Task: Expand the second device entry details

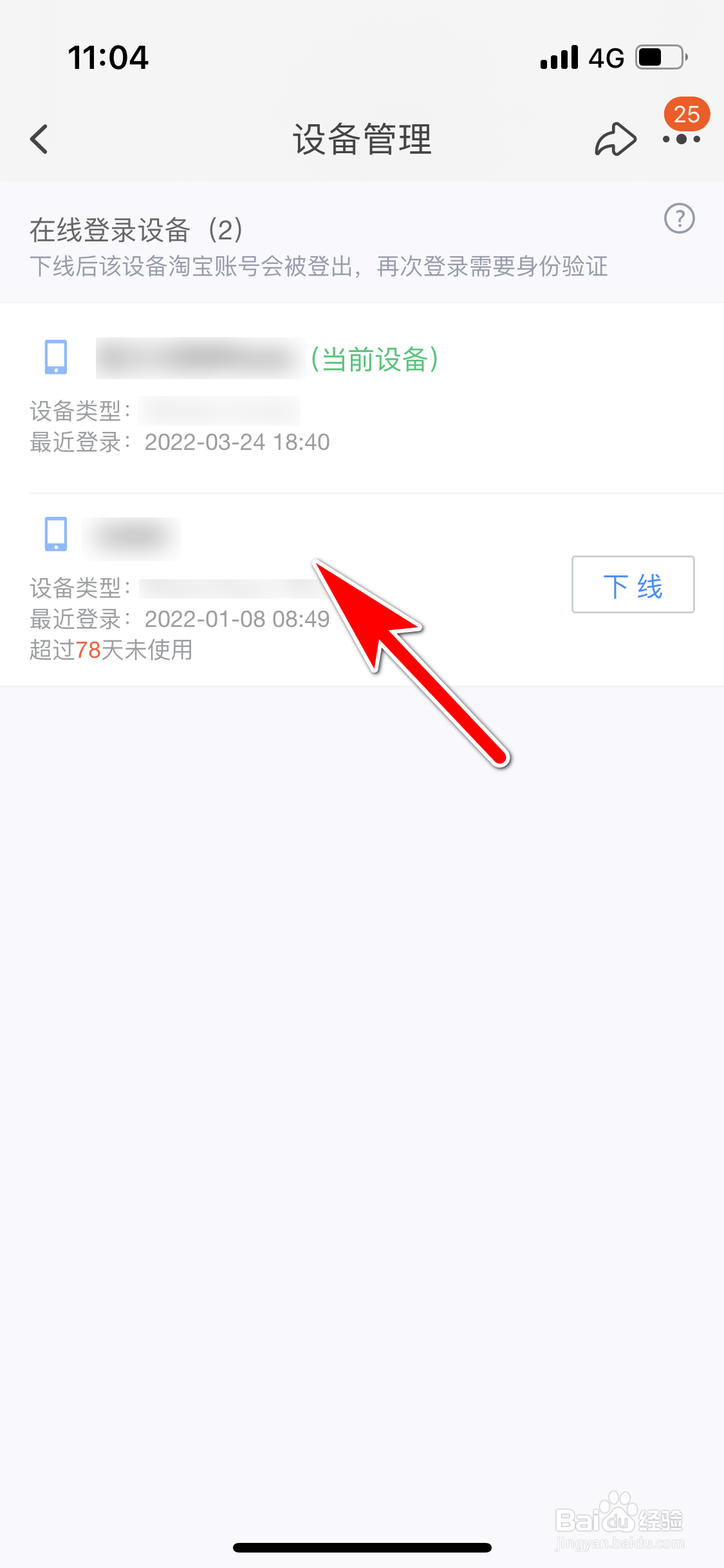Action: pos(257,579)
